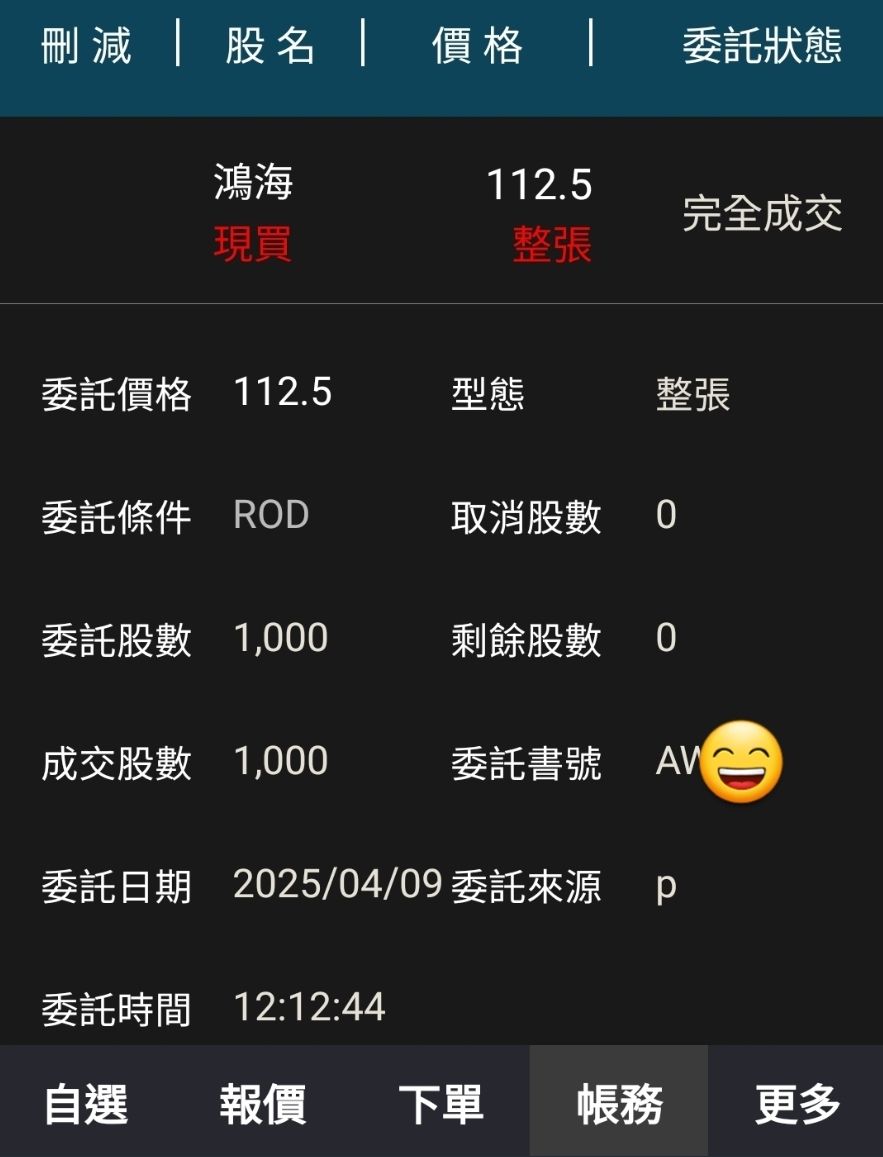Collapse the 鴻海 order row
Viewport: 883px width, 1157px height.
pos(441,212)
